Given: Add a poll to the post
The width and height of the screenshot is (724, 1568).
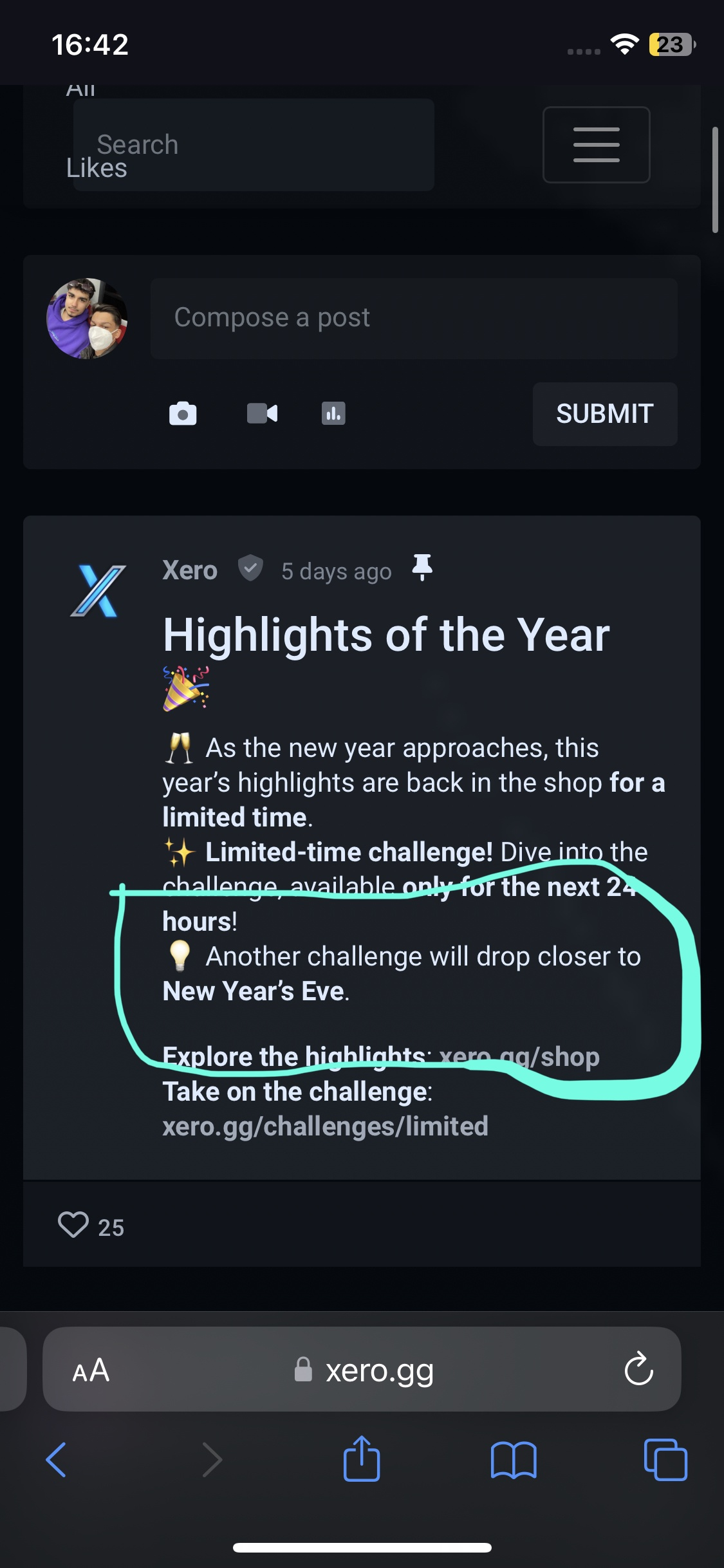Looking at the screenshot, I should tap(333, 413).
